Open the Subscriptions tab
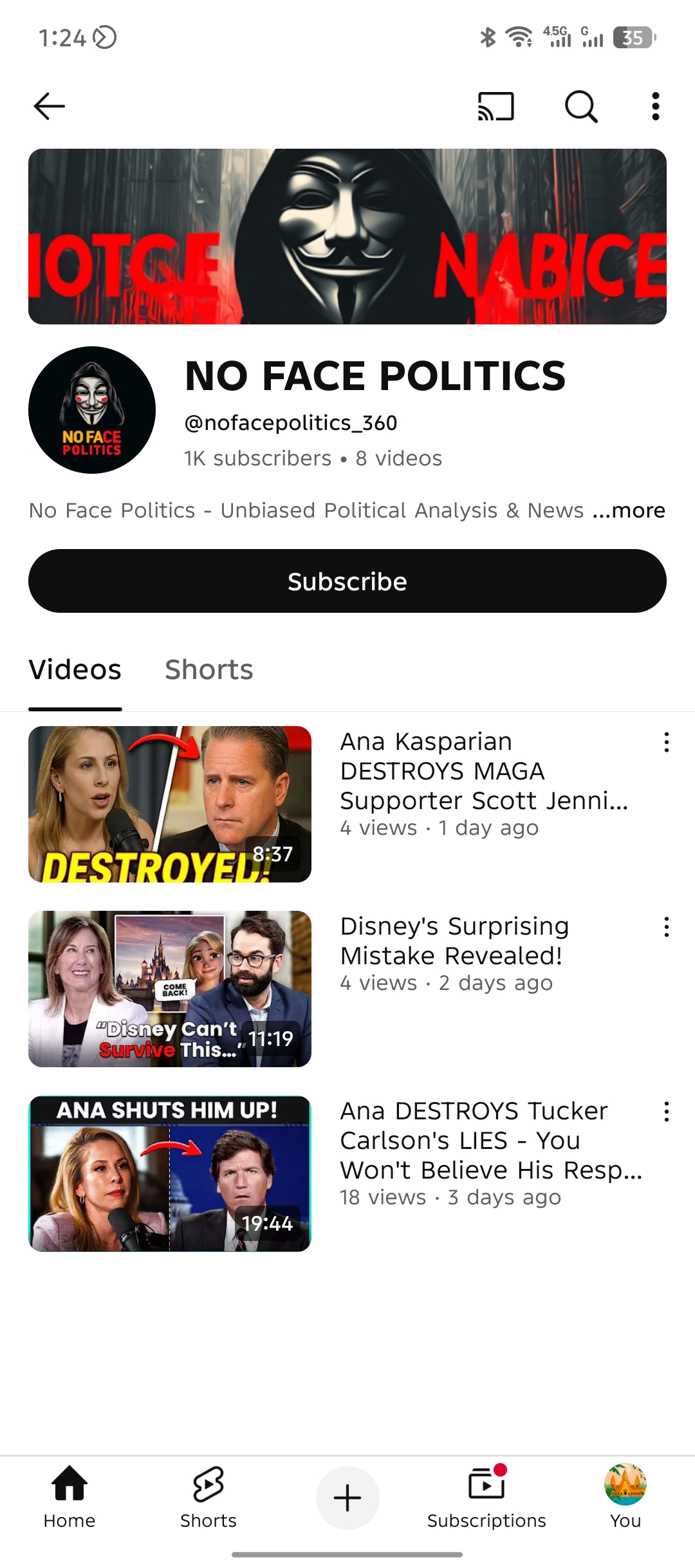The width and height of the screenshot is (695, 1568). (x=486, y=1498)
